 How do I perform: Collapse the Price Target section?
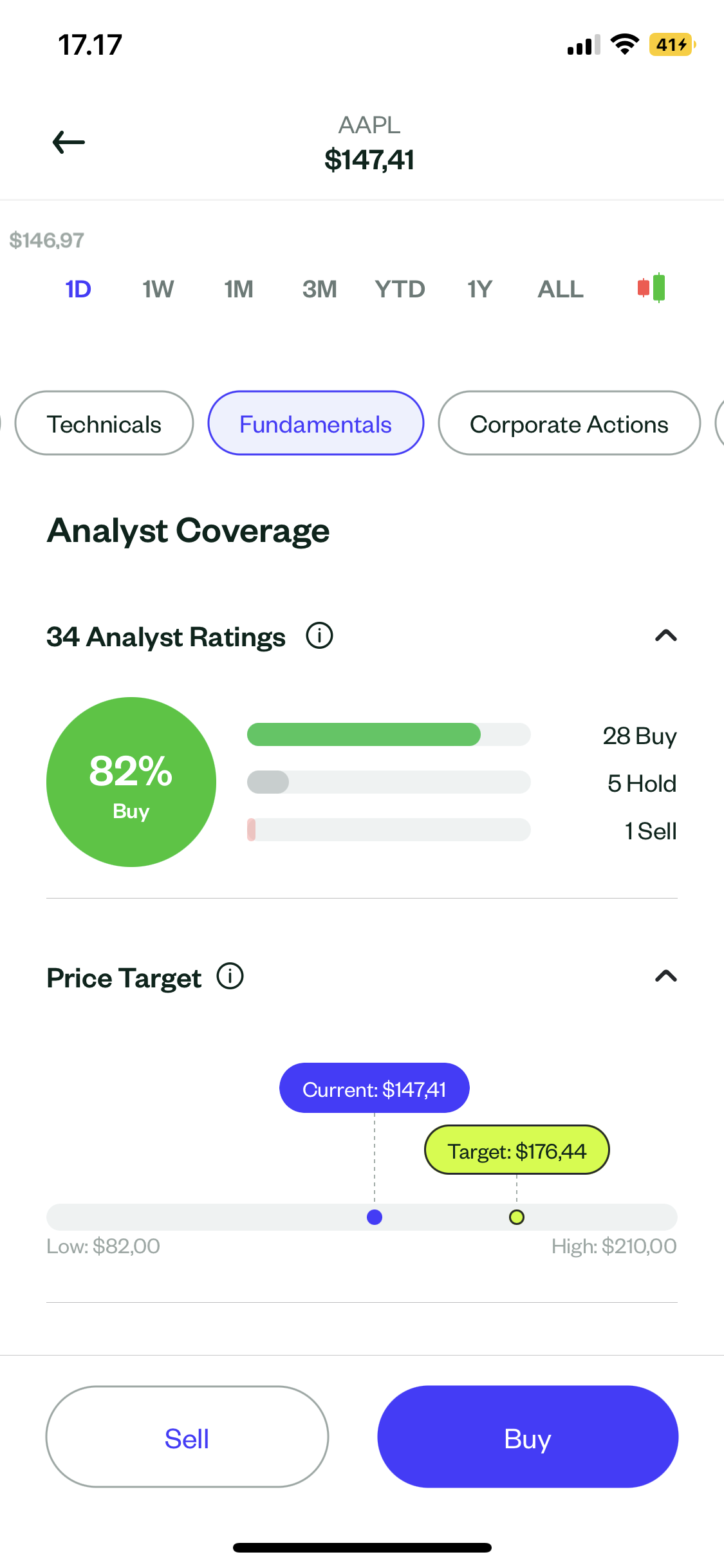pos(667,976)
